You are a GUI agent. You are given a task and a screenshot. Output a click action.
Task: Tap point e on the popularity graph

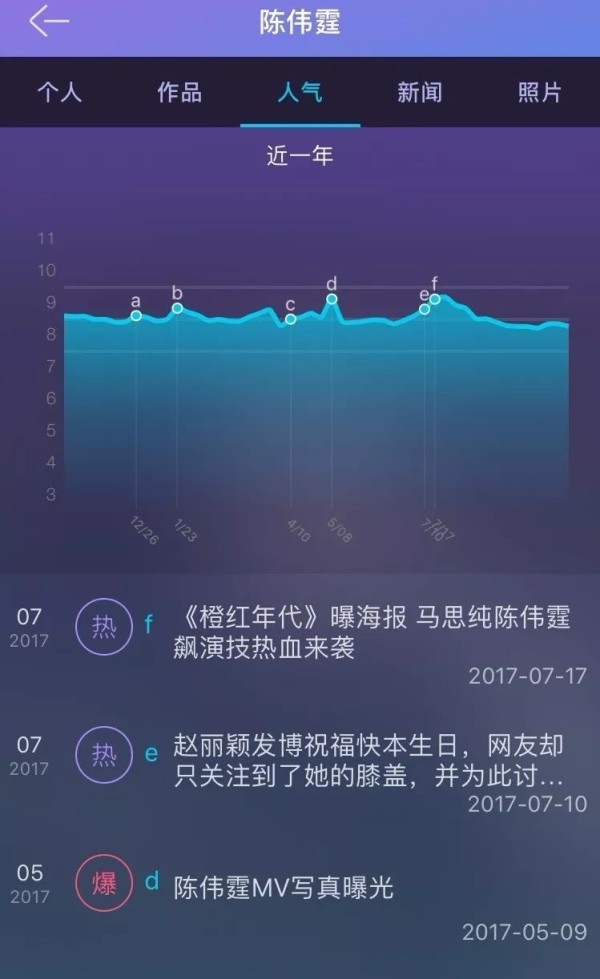(424, 309)
